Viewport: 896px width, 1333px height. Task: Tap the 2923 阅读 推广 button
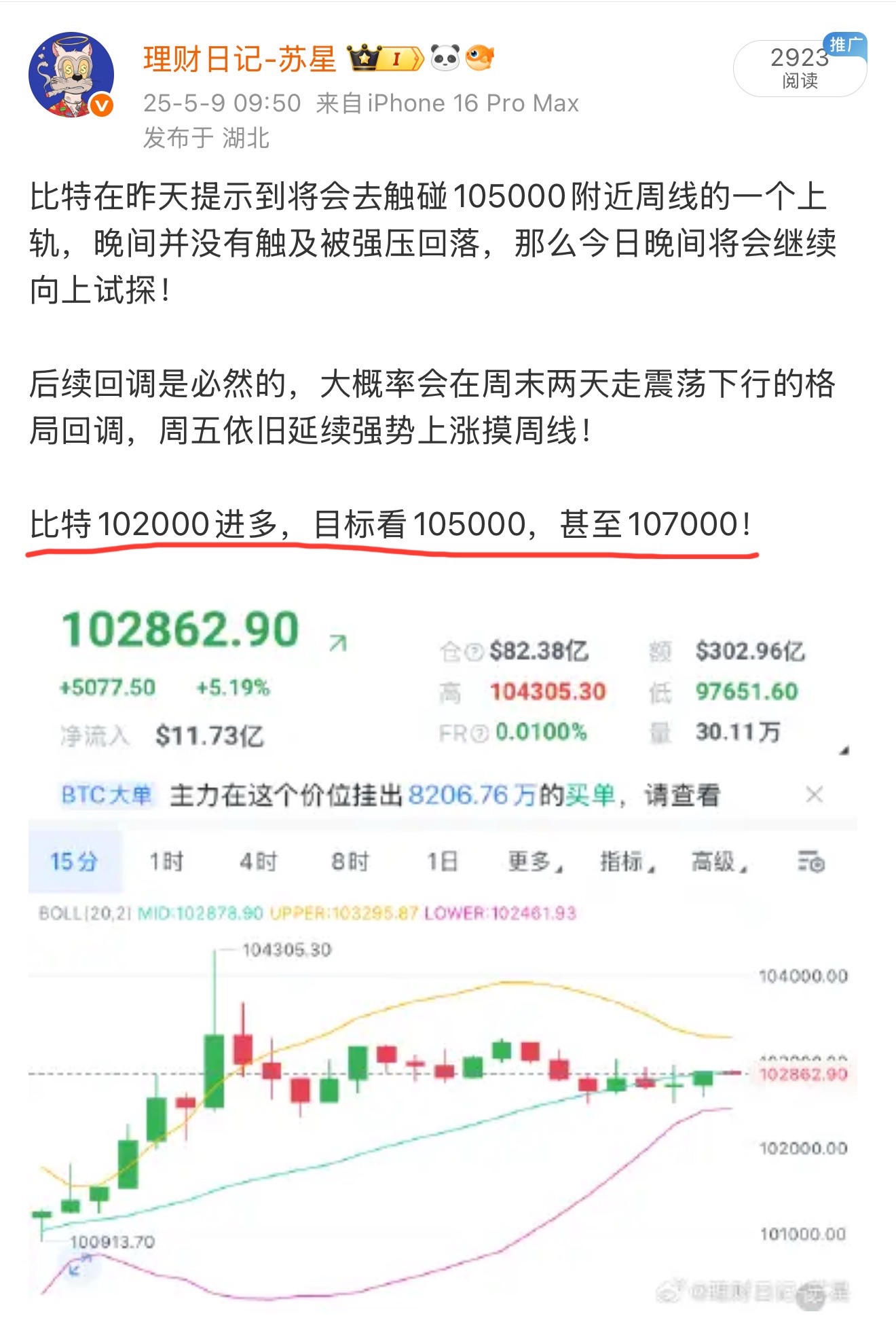coord(799,68)
